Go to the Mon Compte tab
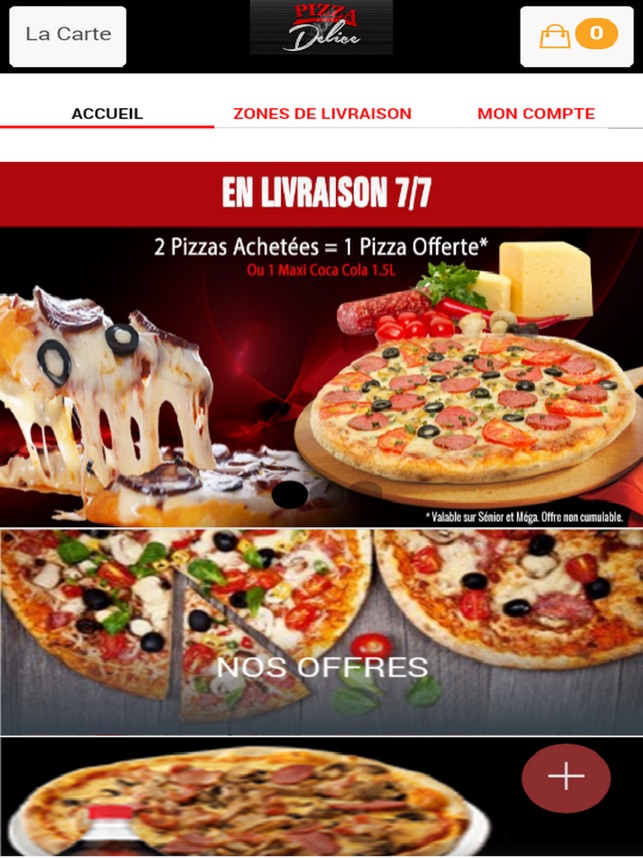The height and width of the screenshot is (858, 643). pos(536,114)
